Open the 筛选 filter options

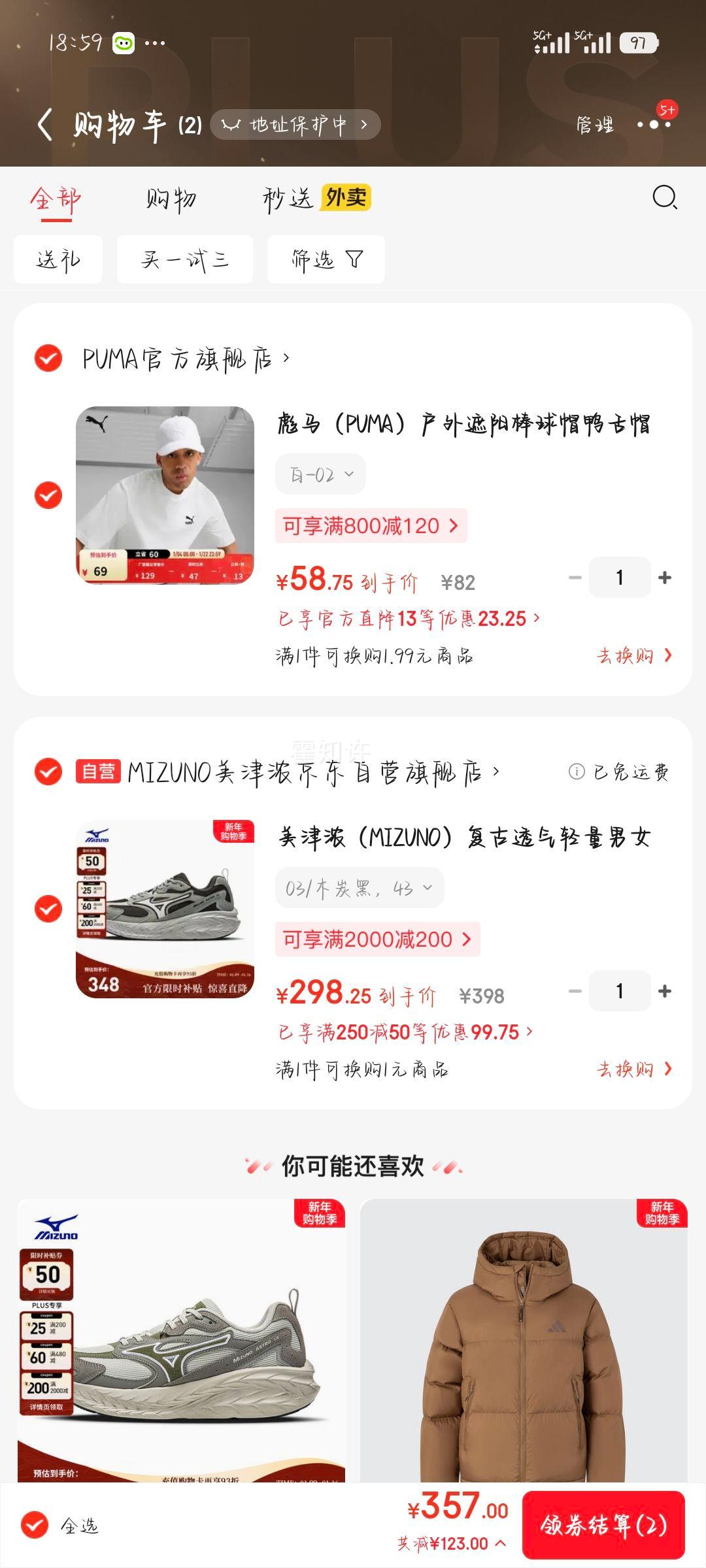[x=326, y=259]
